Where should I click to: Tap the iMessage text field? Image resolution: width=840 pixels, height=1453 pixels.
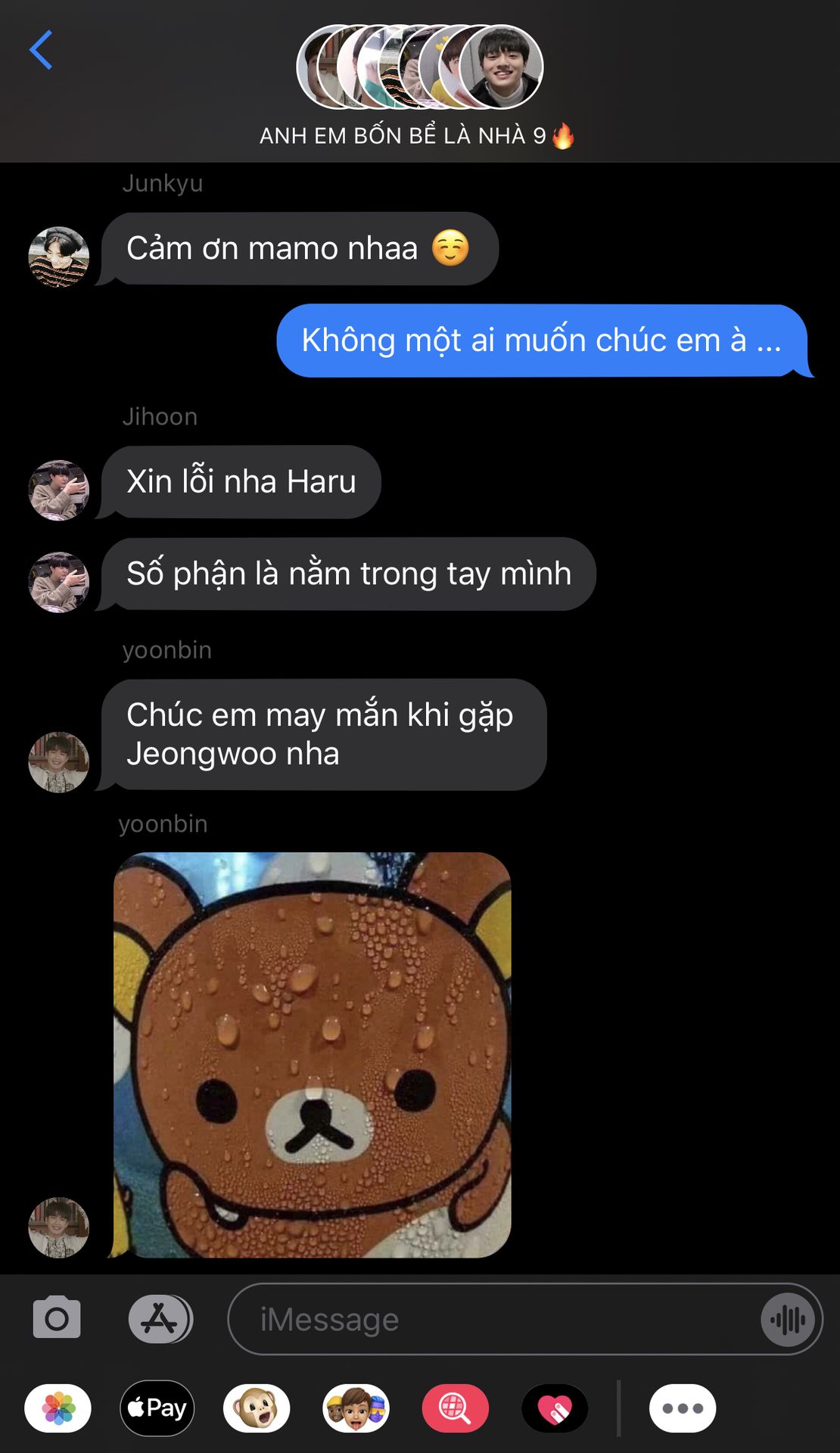pos(492,1319)
